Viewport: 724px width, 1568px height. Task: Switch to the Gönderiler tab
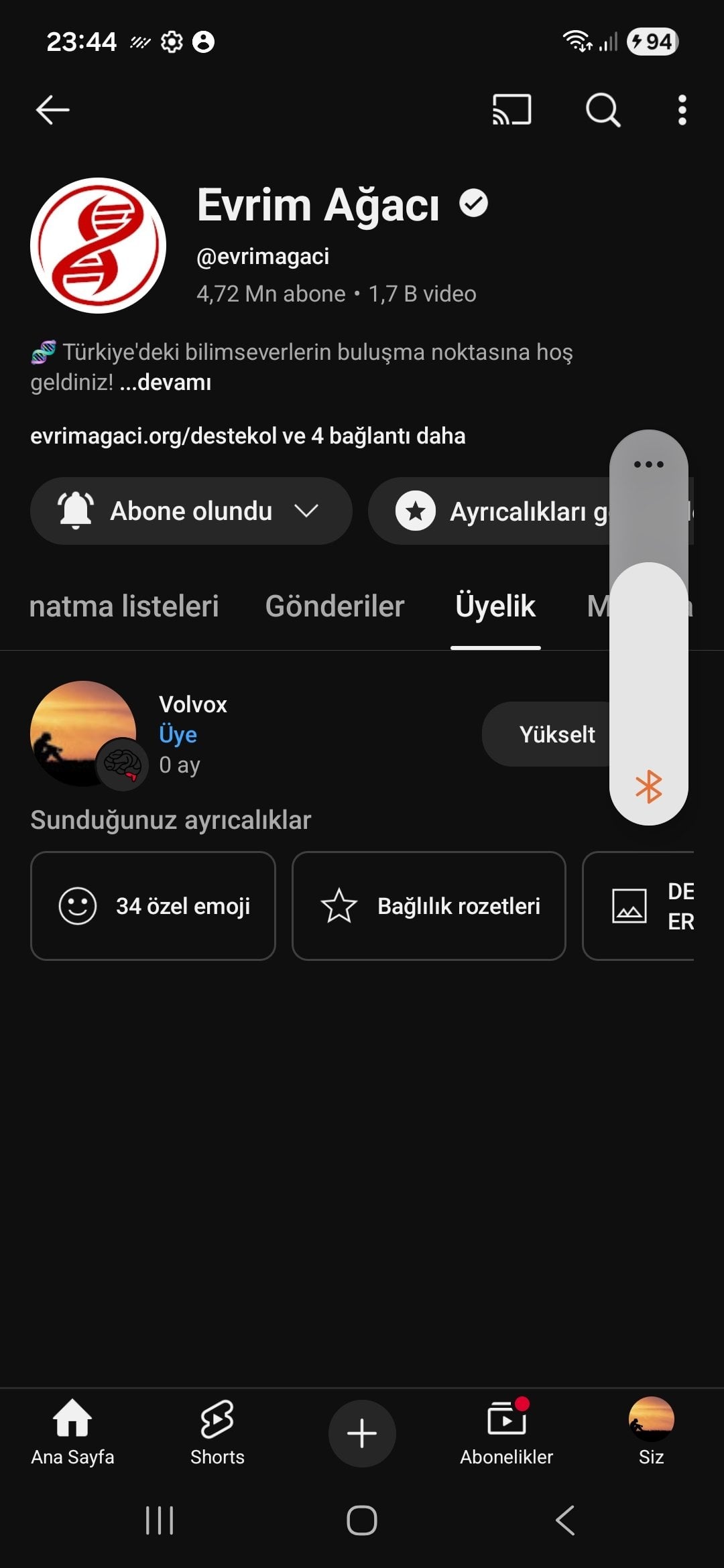(x=335, y=606)
